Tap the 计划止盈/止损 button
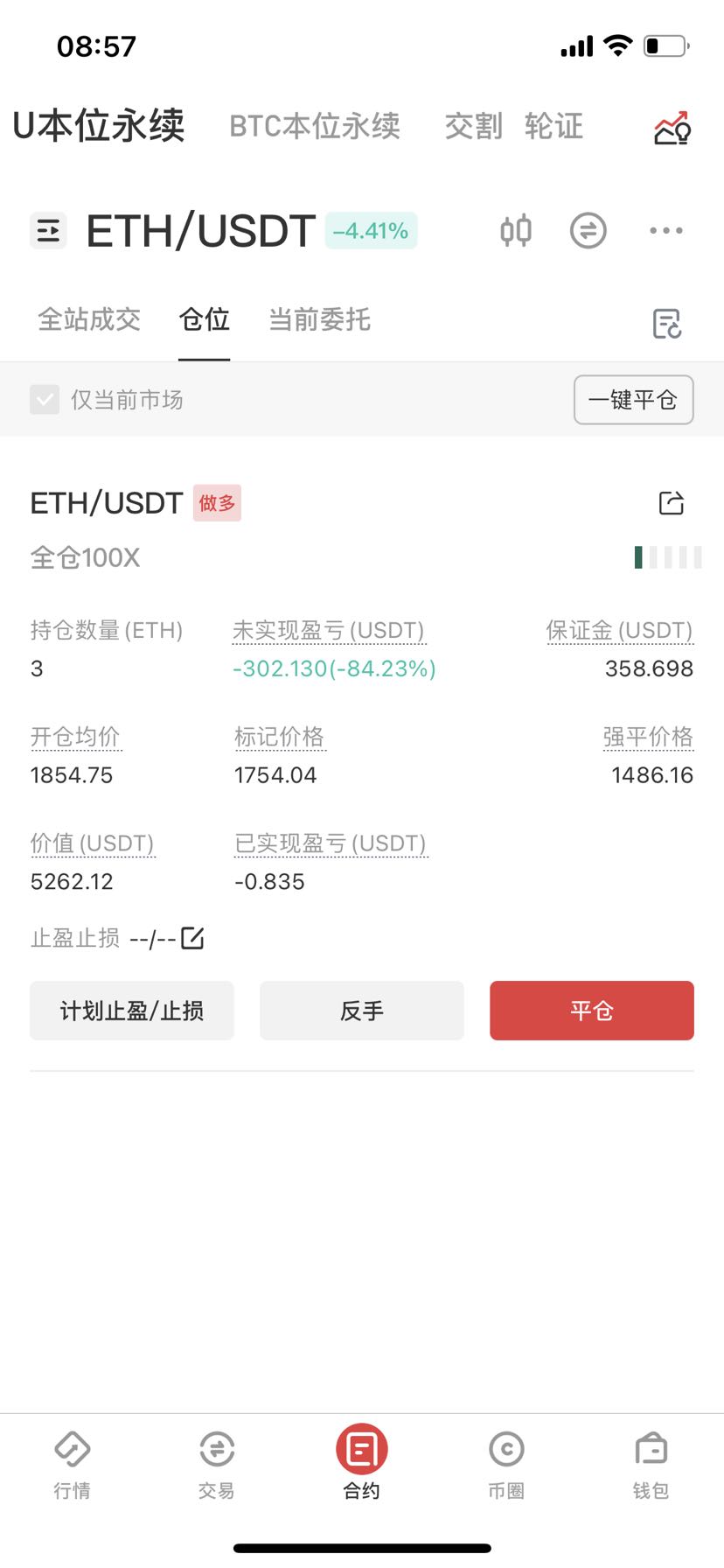The width and height of the screenshot is (724, 1568). [132, 1011]
